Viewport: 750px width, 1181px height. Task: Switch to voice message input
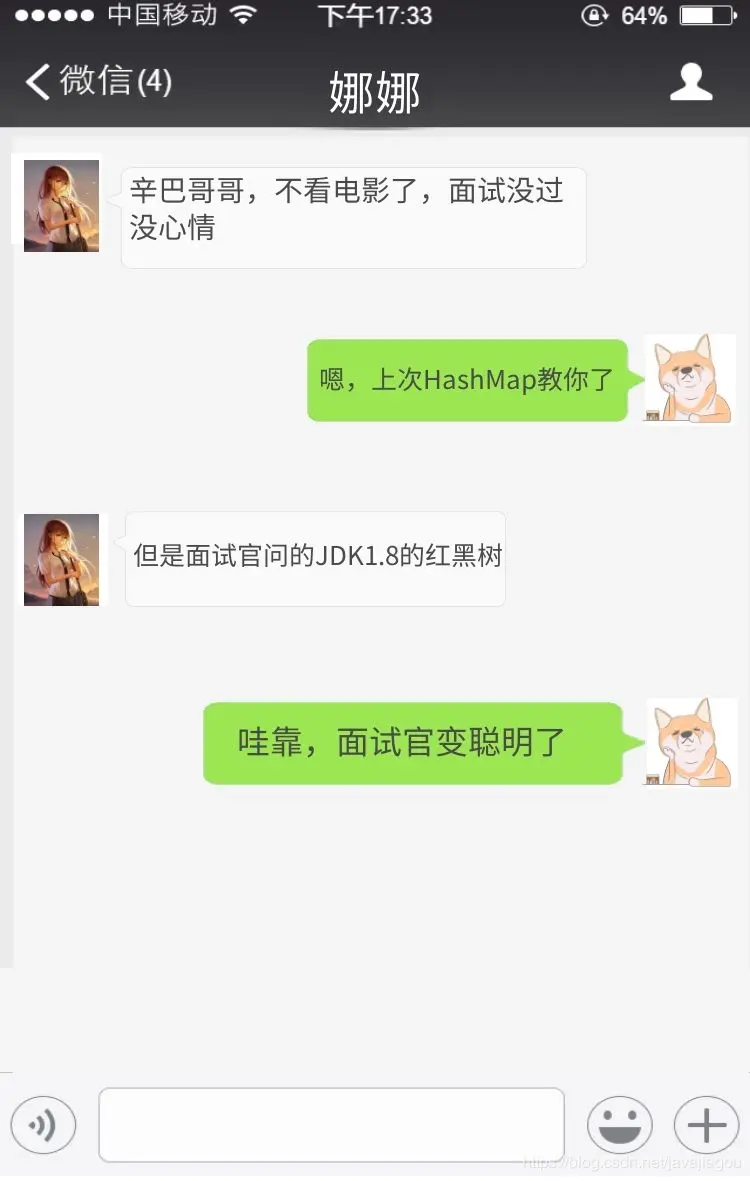click(43, 1126)
